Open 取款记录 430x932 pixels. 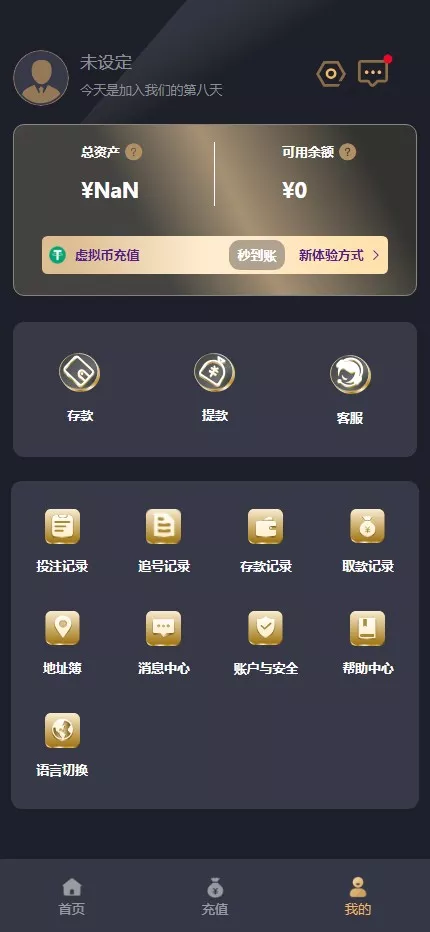coord(368,541)
